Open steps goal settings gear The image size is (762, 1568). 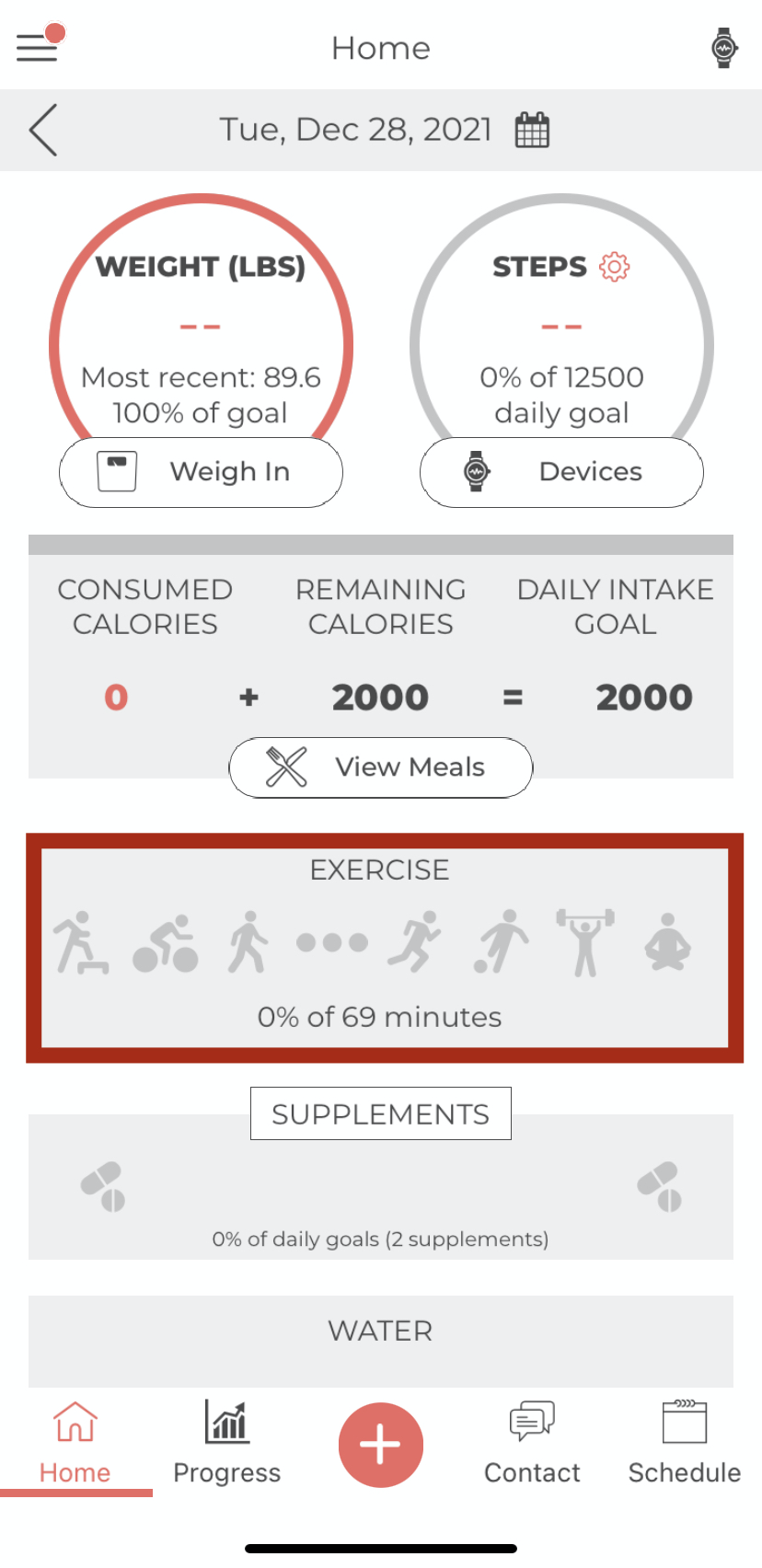point(615,267)
